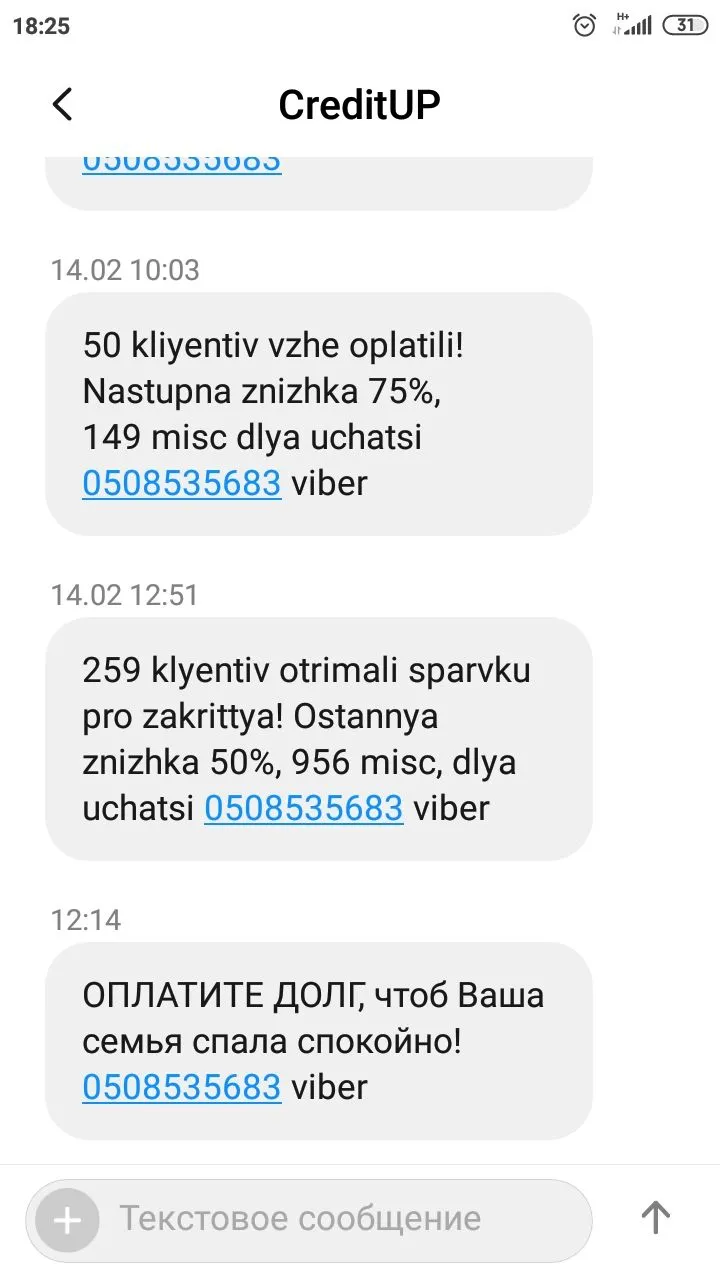This screenshot has width=720, height=1280.
Task: Open the attachment plus button
Action: coord(67,1220)
